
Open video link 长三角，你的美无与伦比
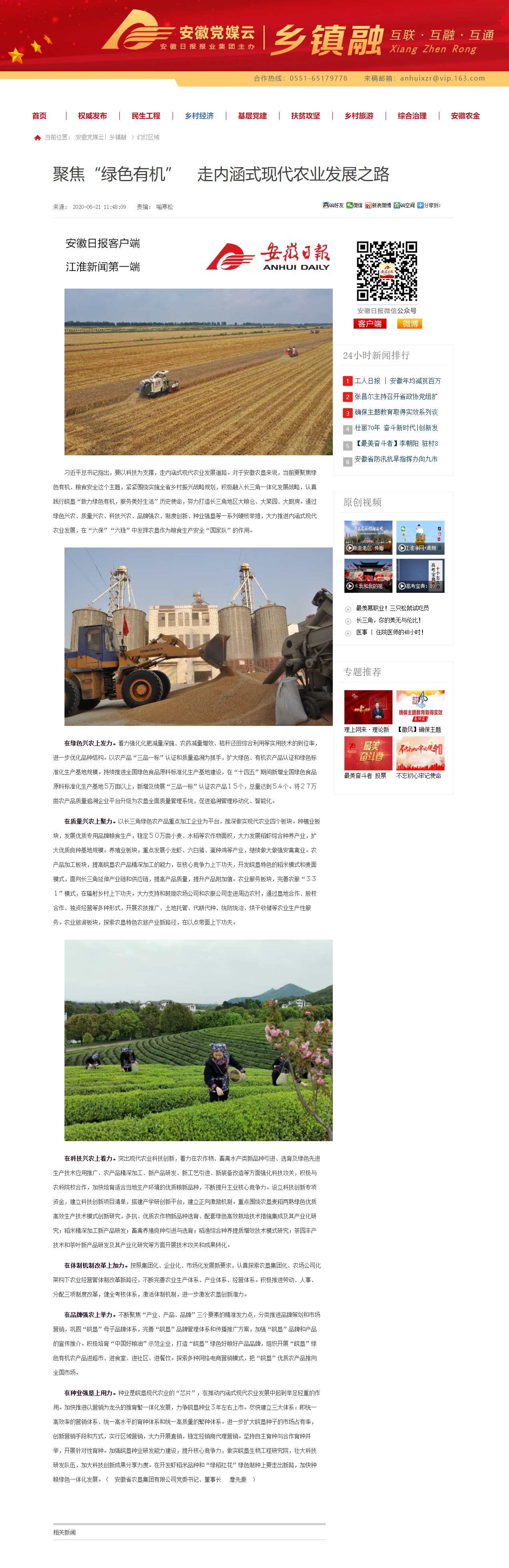[388, 620]
